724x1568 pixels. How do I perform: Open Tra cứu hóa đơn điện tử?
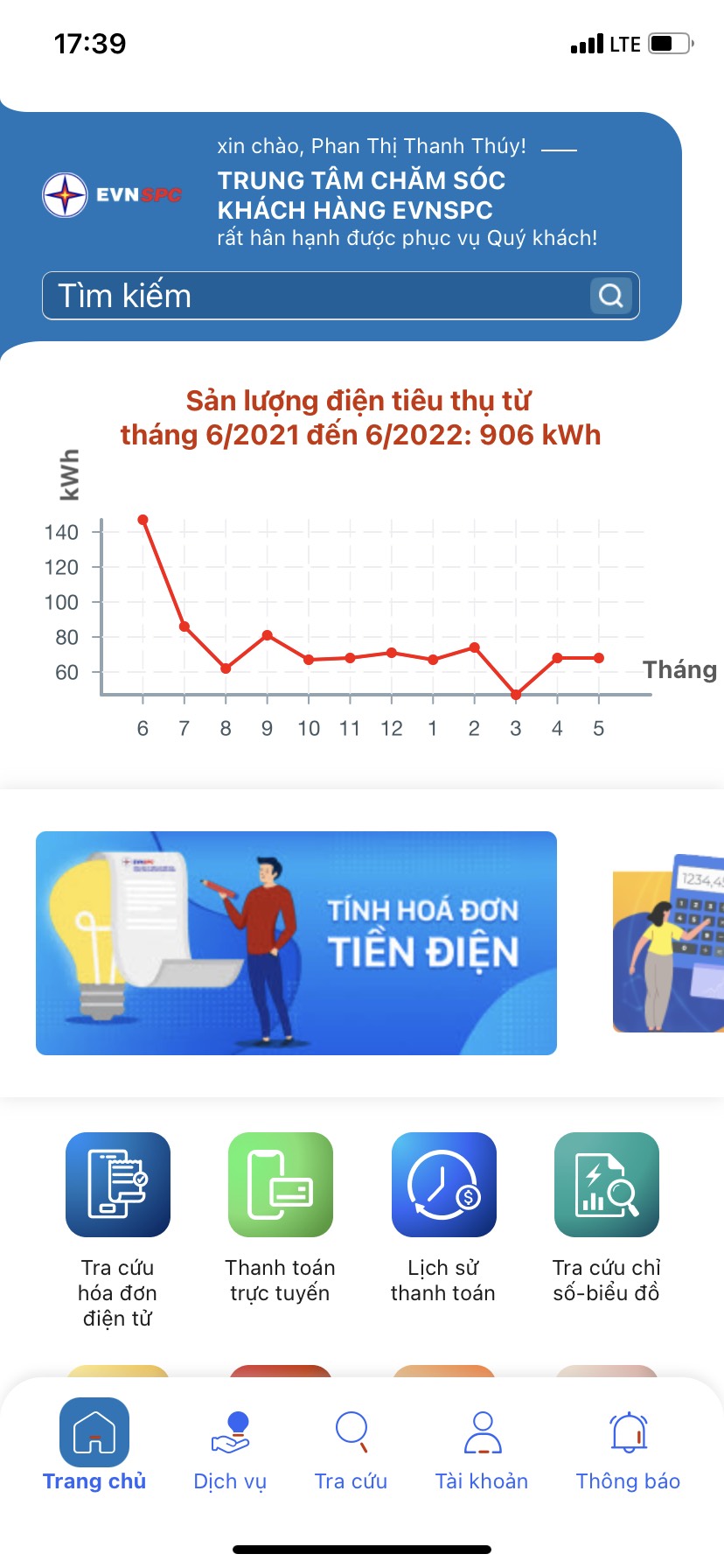tap(117, 1184)
